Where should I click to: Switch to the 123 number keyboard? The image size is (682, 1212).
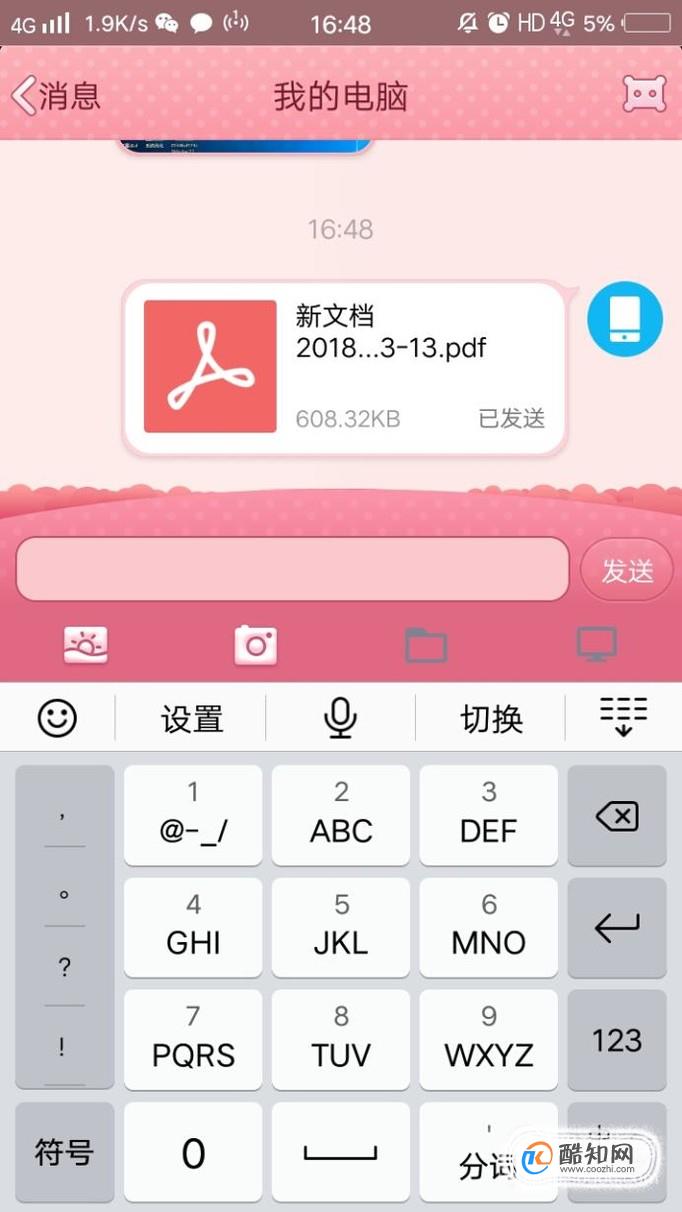click(x=617, y=1040)
